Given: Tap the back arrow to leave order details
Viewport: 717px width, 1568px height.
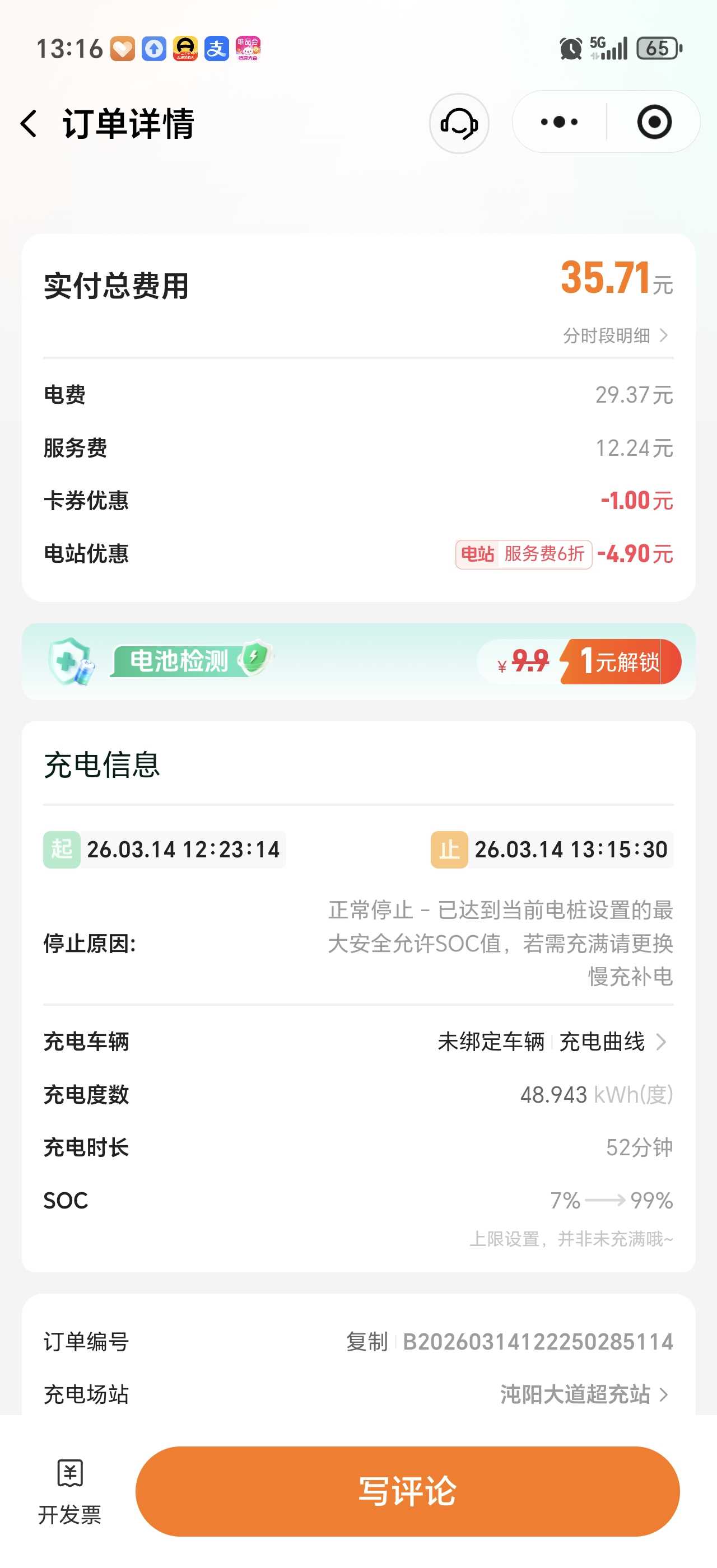Looking at the screenshot, I should (29, 123).
